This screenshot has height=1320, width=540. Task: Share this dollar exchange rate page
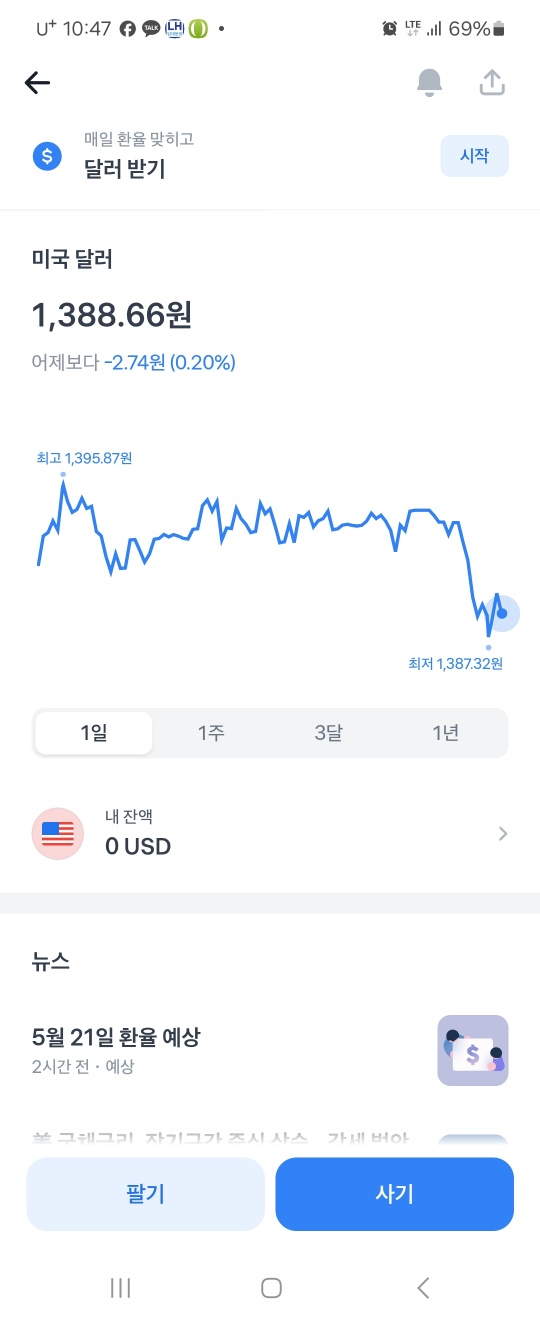491,83
